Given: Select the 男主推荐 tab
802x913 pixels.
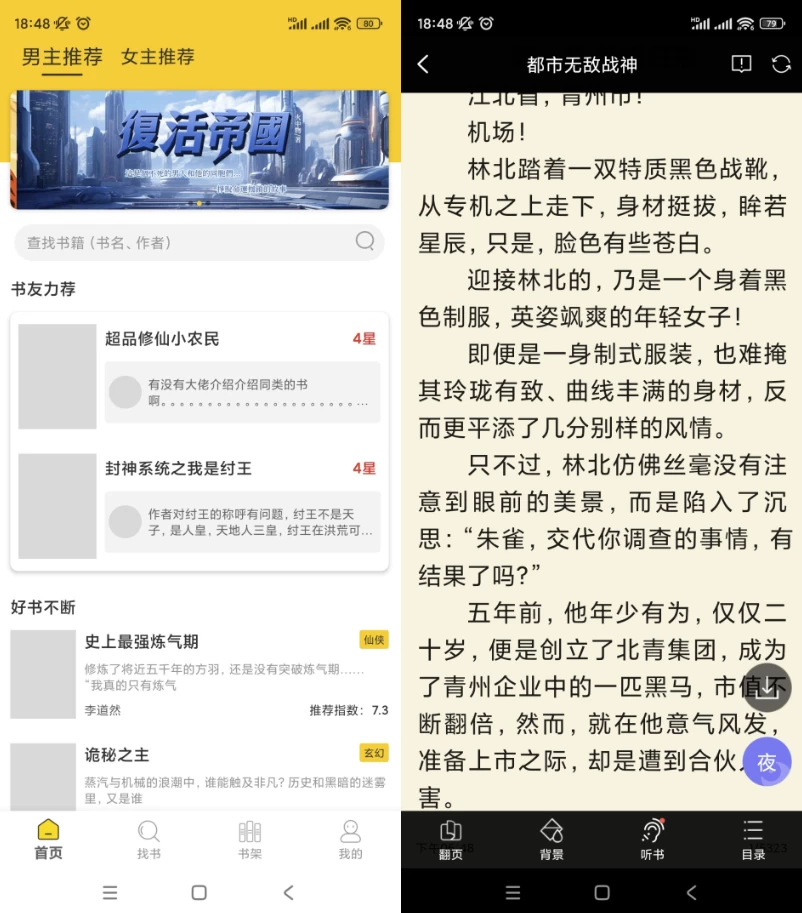Looking at the screenshot, I should tap(62, 57).
